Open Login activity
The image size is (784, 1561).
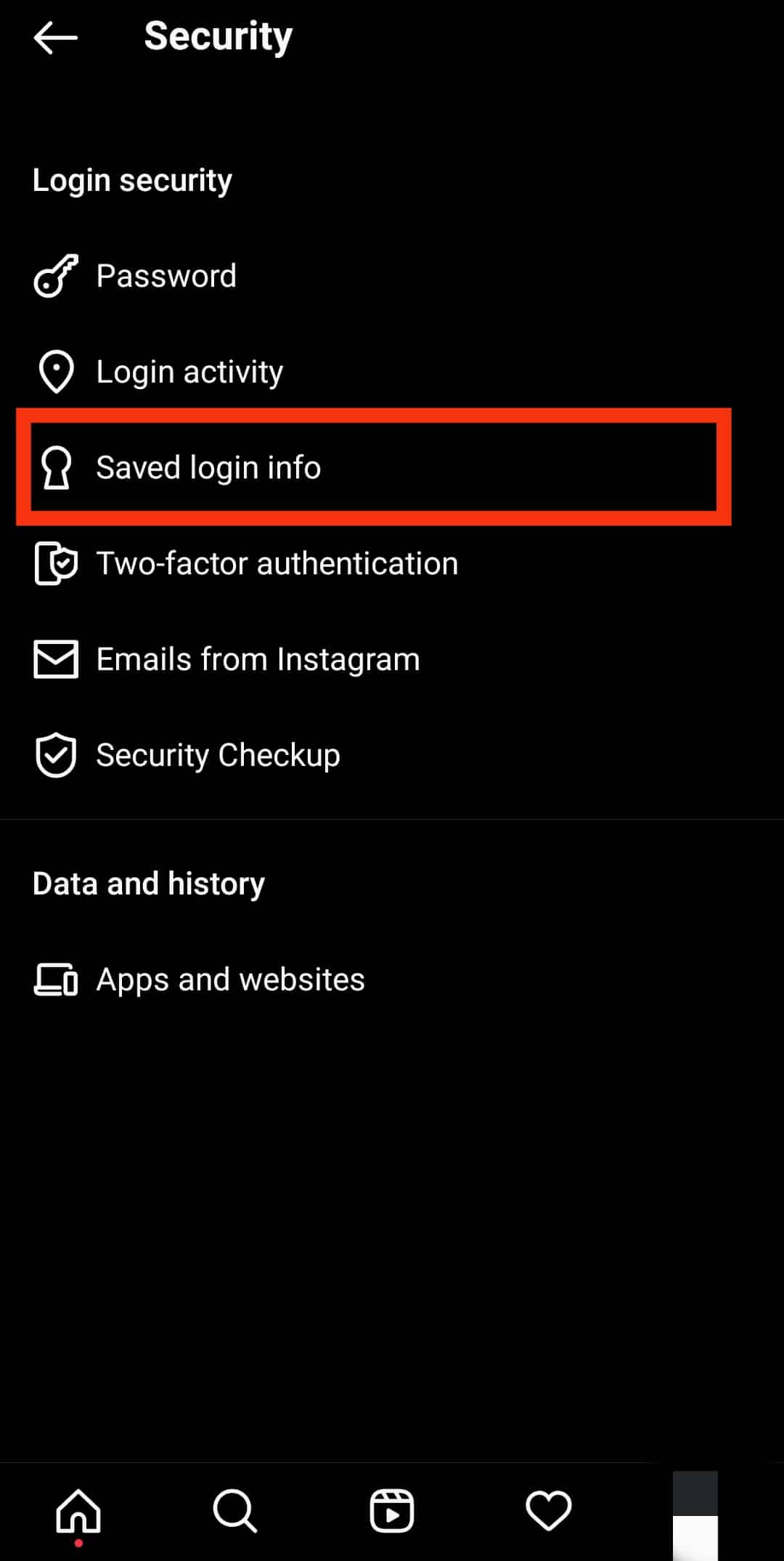coord(392,372)
